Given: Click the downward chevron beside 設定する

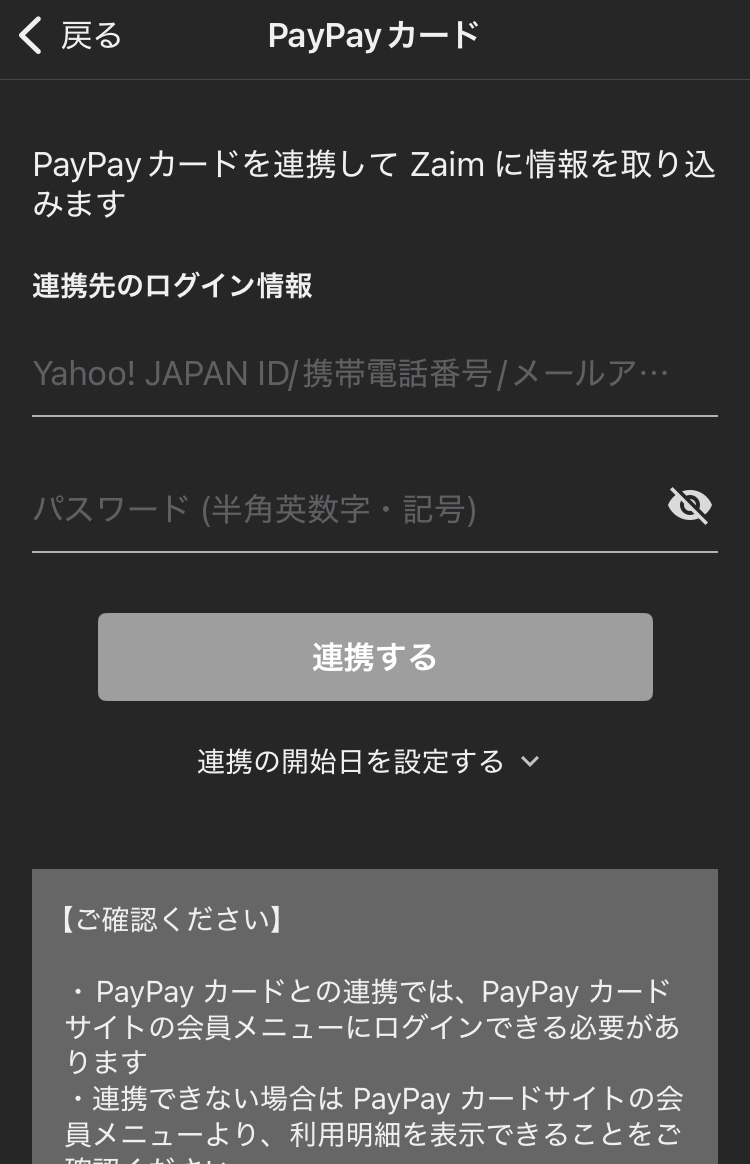Looking at the screenshot, I should pos(530,762).
